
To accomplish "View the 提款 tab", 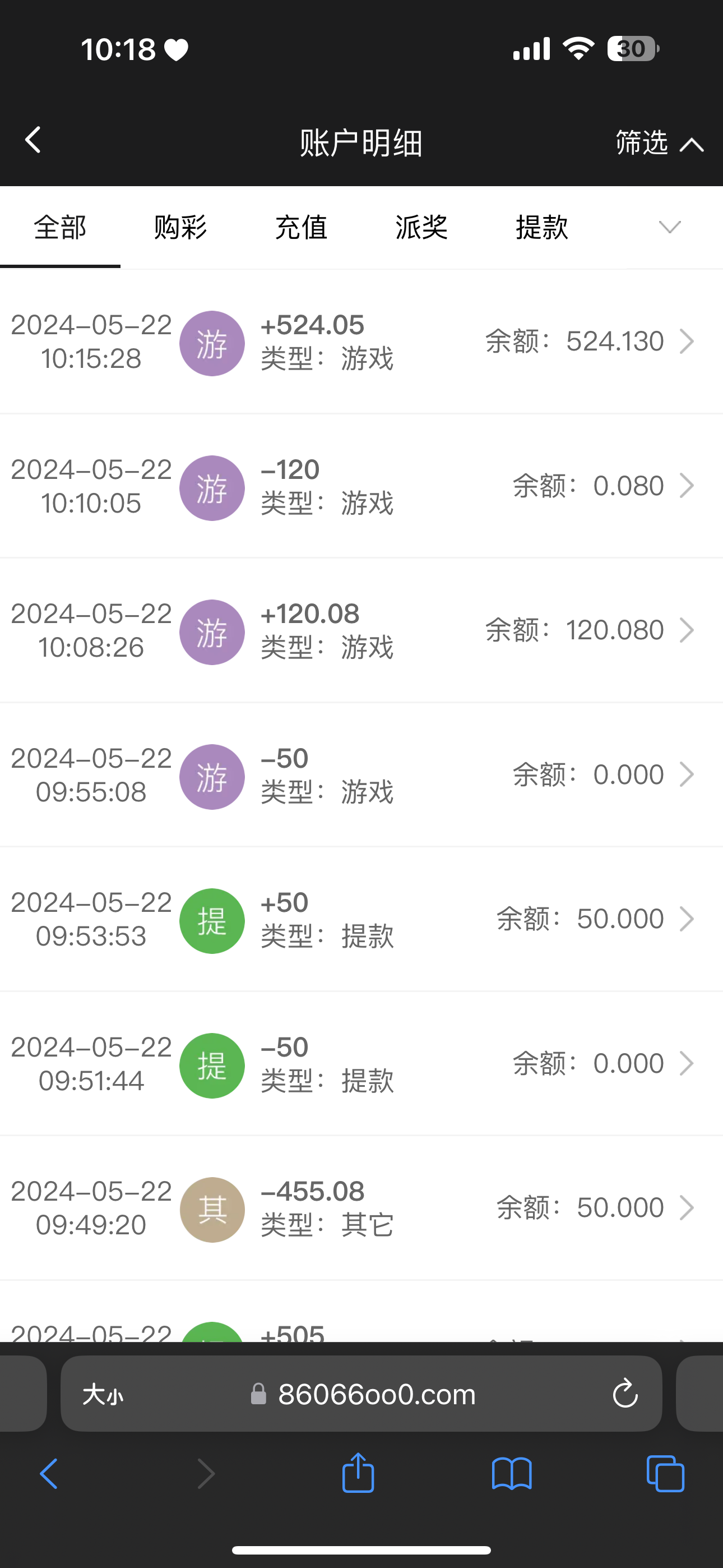I will [x=541, y=228].
